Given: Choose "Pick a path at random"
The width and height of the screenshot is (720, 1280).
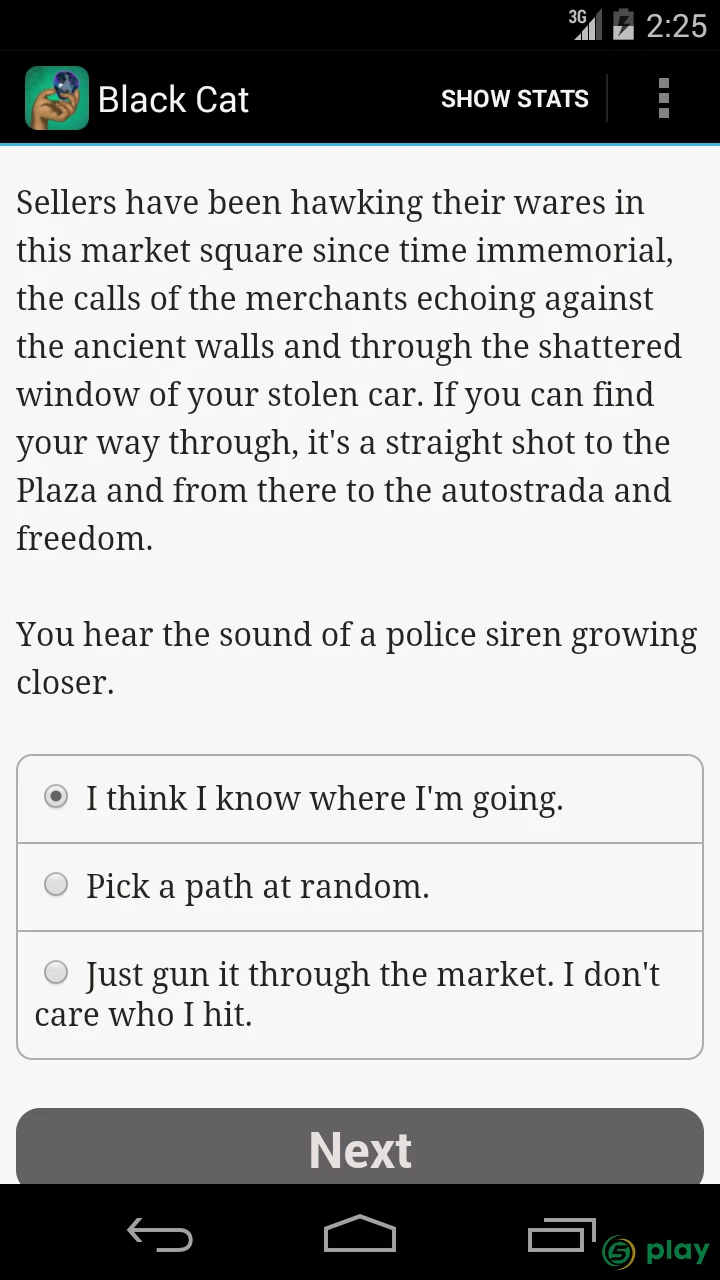Looking at the screenshot, I should coord(360,887).
